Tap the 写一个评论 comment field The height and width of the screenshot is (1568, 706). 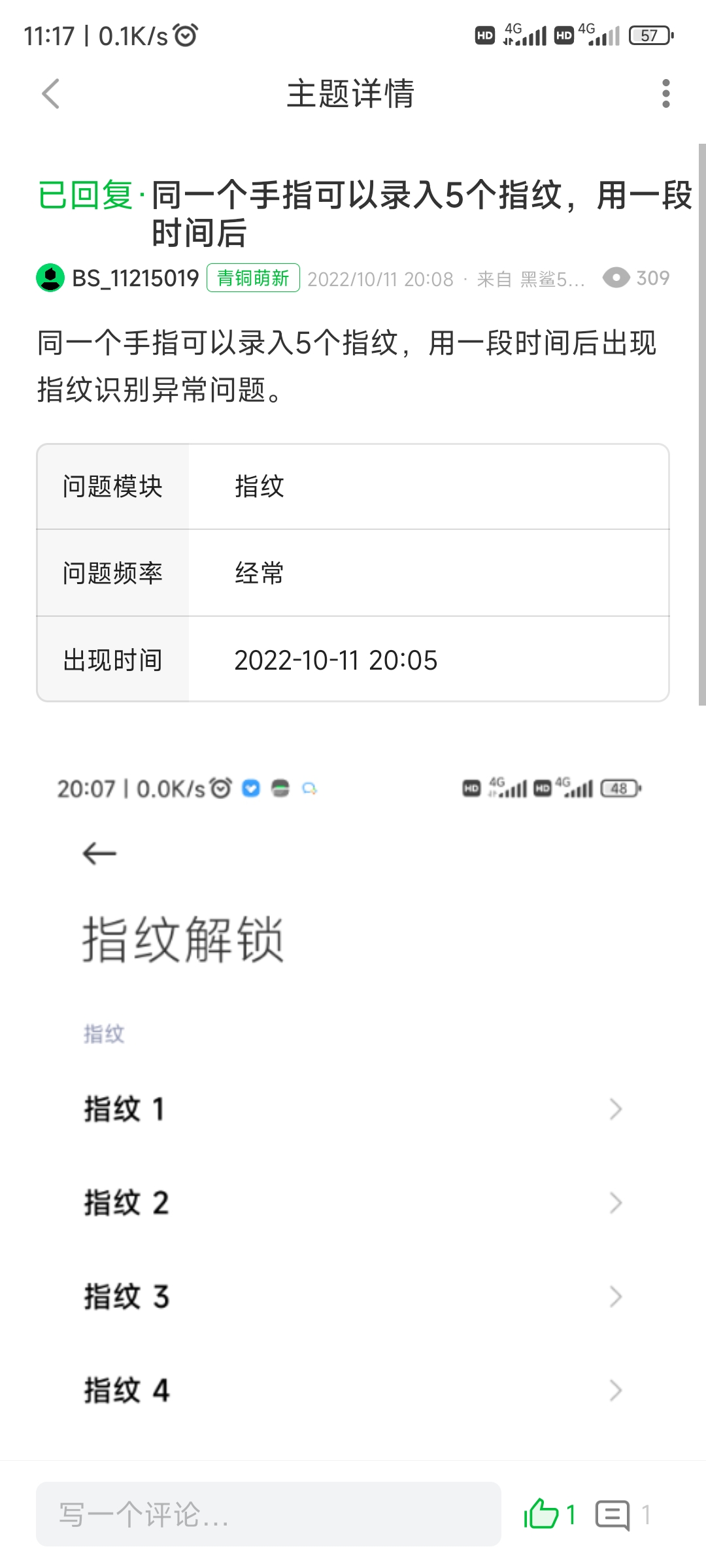pos(269,1514)
